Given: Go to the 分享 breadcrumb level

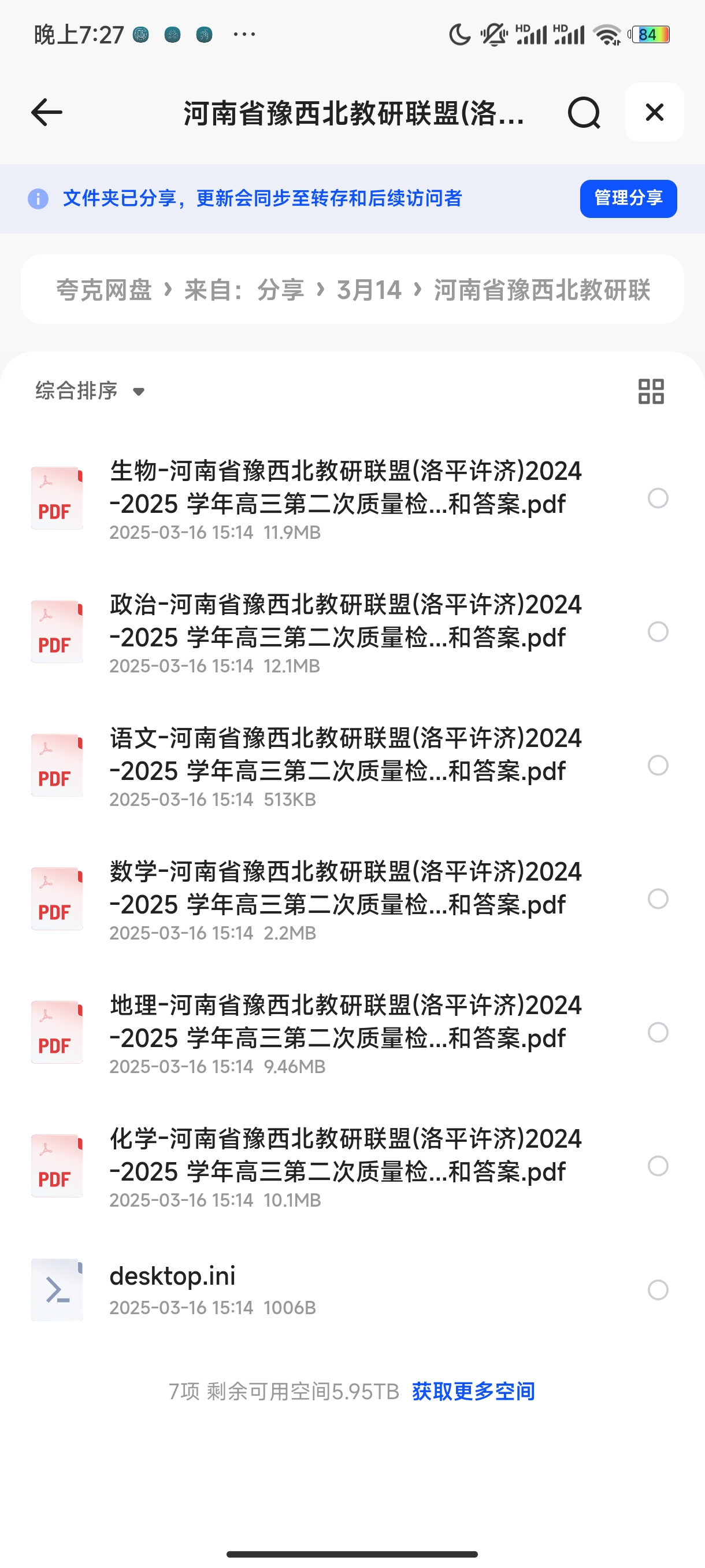Looking at the screenshot, I should click(280, 290).
